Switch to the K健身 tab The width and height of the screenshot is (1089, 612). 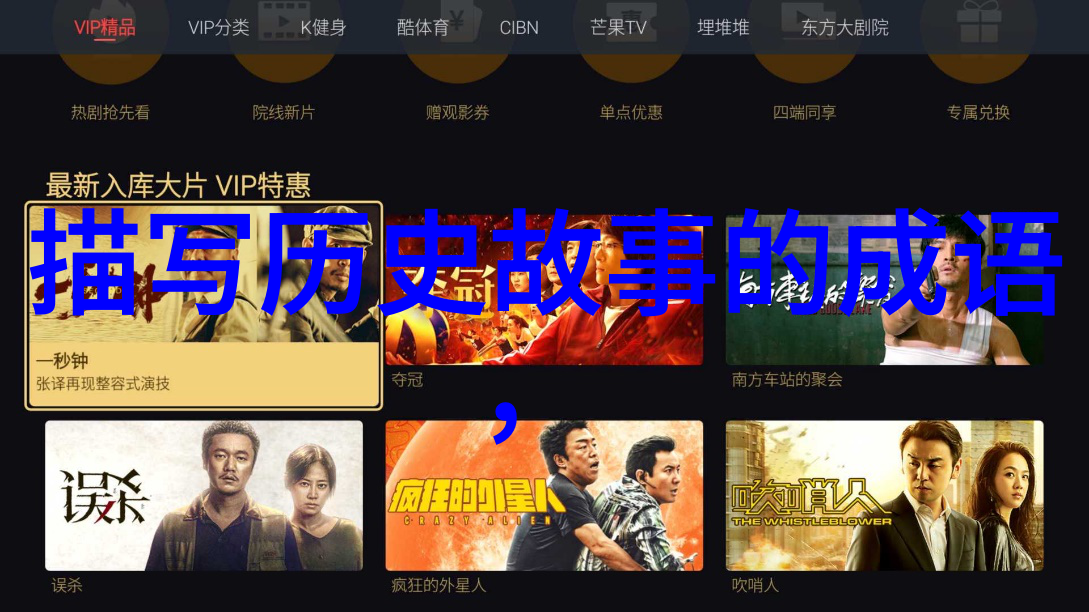323,27
